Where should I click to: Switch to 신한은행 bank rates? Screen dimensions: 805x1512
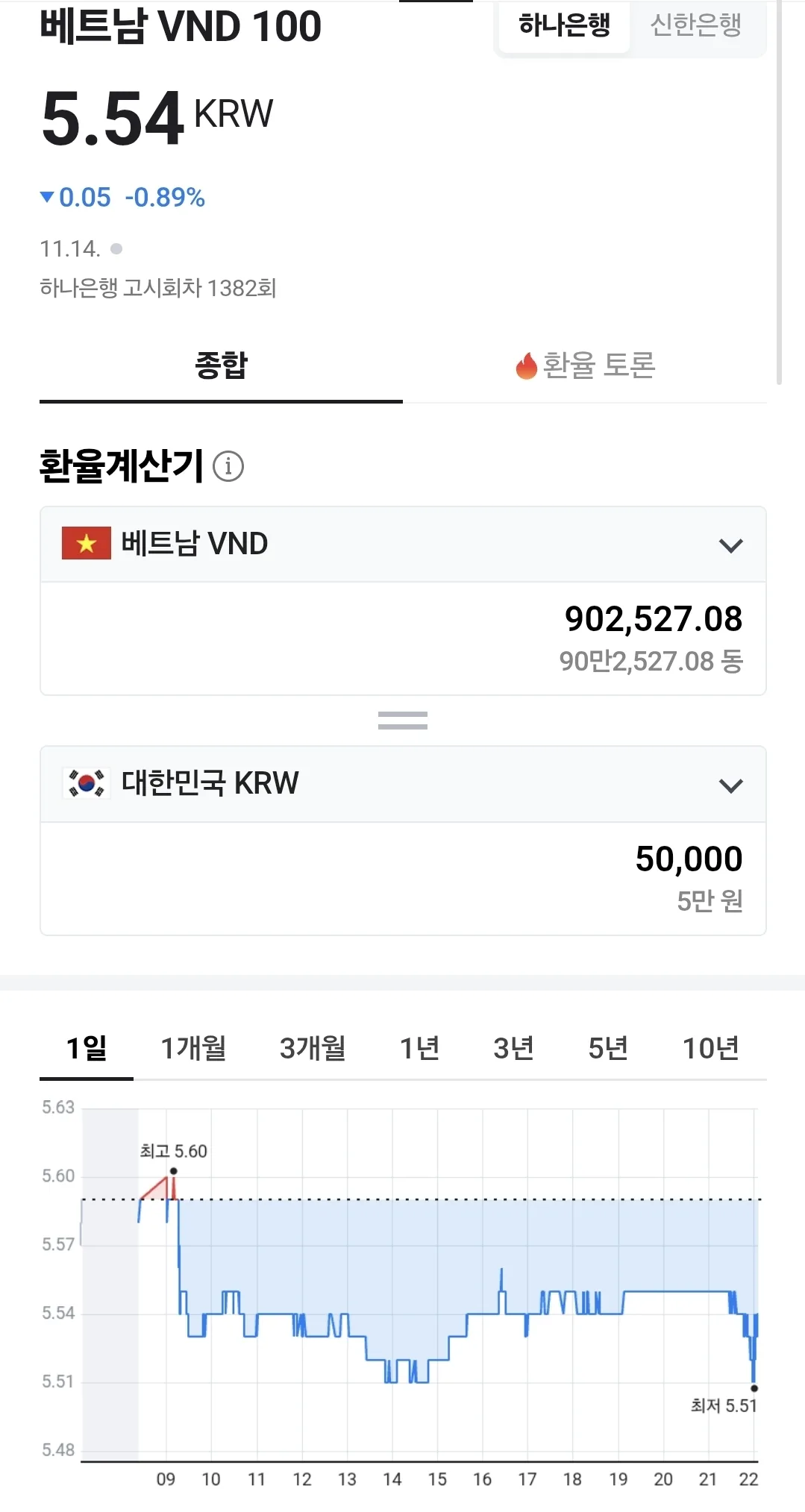click(696, 25)
